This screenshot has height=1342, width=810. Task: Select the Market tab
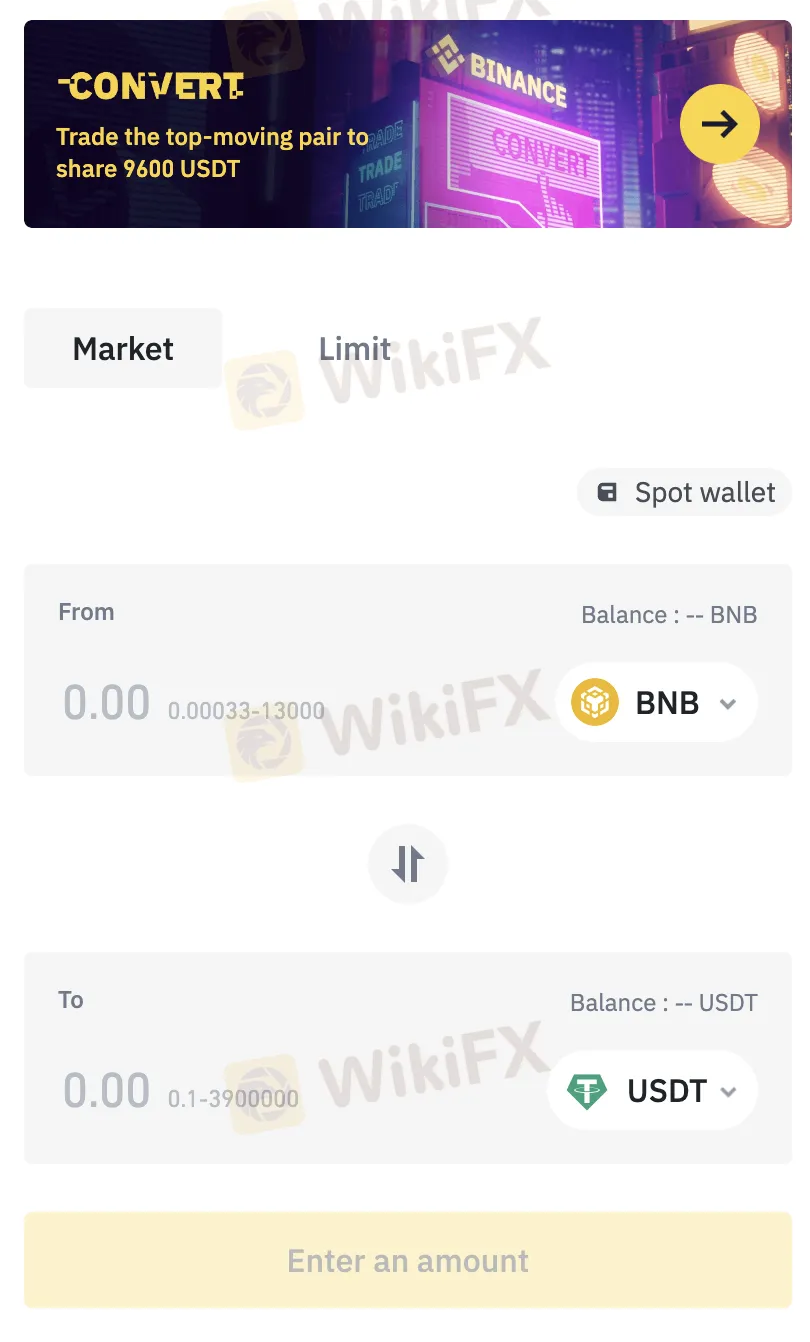(x=122, y=348)
